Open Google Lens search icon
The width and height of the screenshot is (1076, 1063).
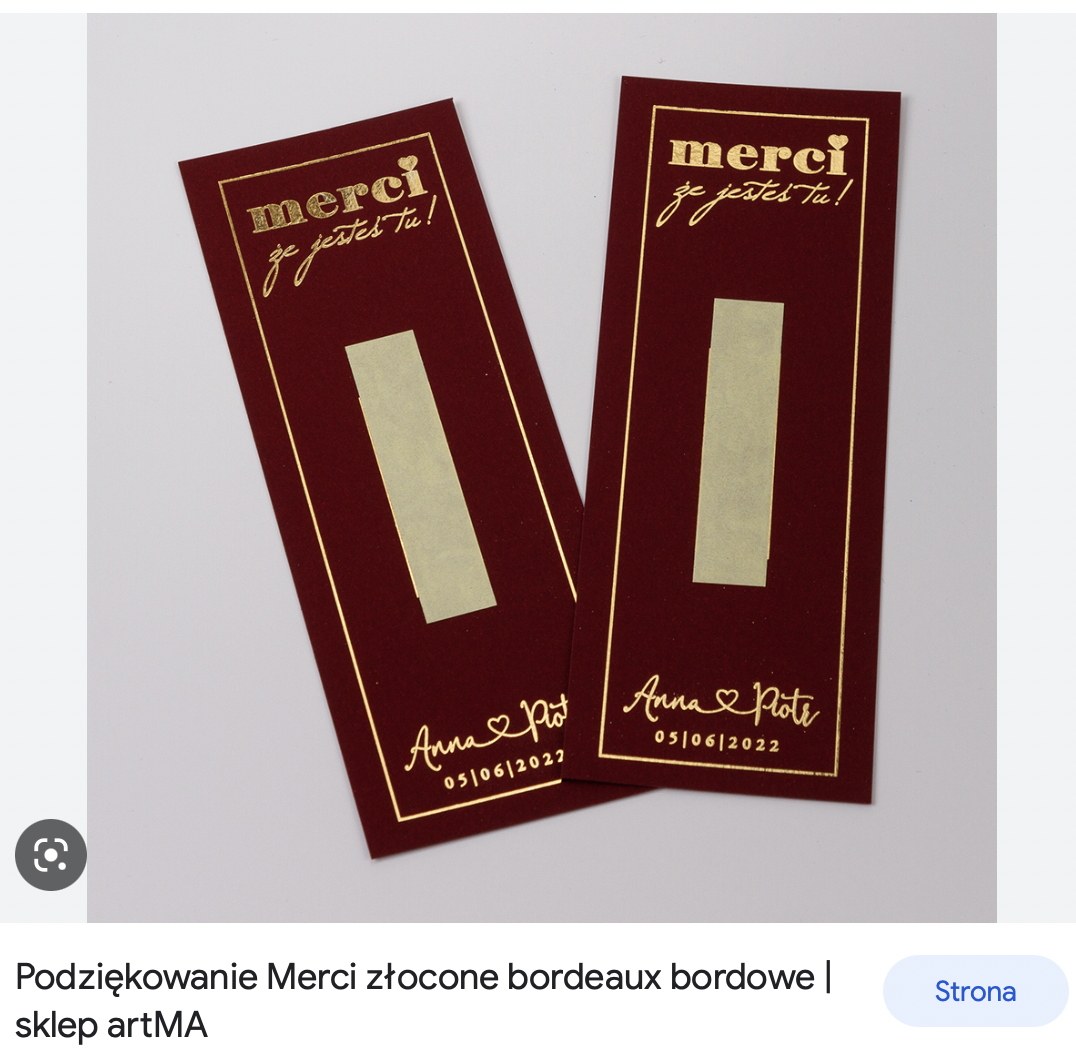pyautogui.click(x=51, y=855)
